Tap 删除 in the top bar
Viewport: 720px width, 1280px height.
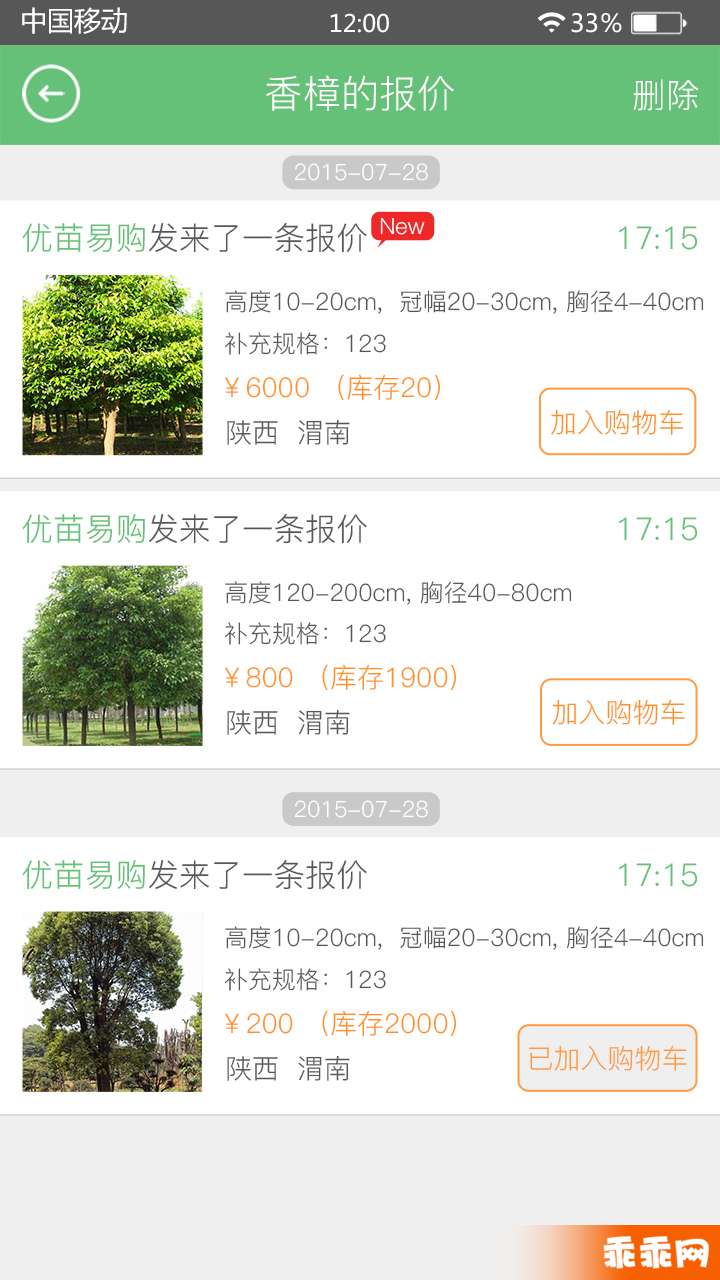point(665,95)
